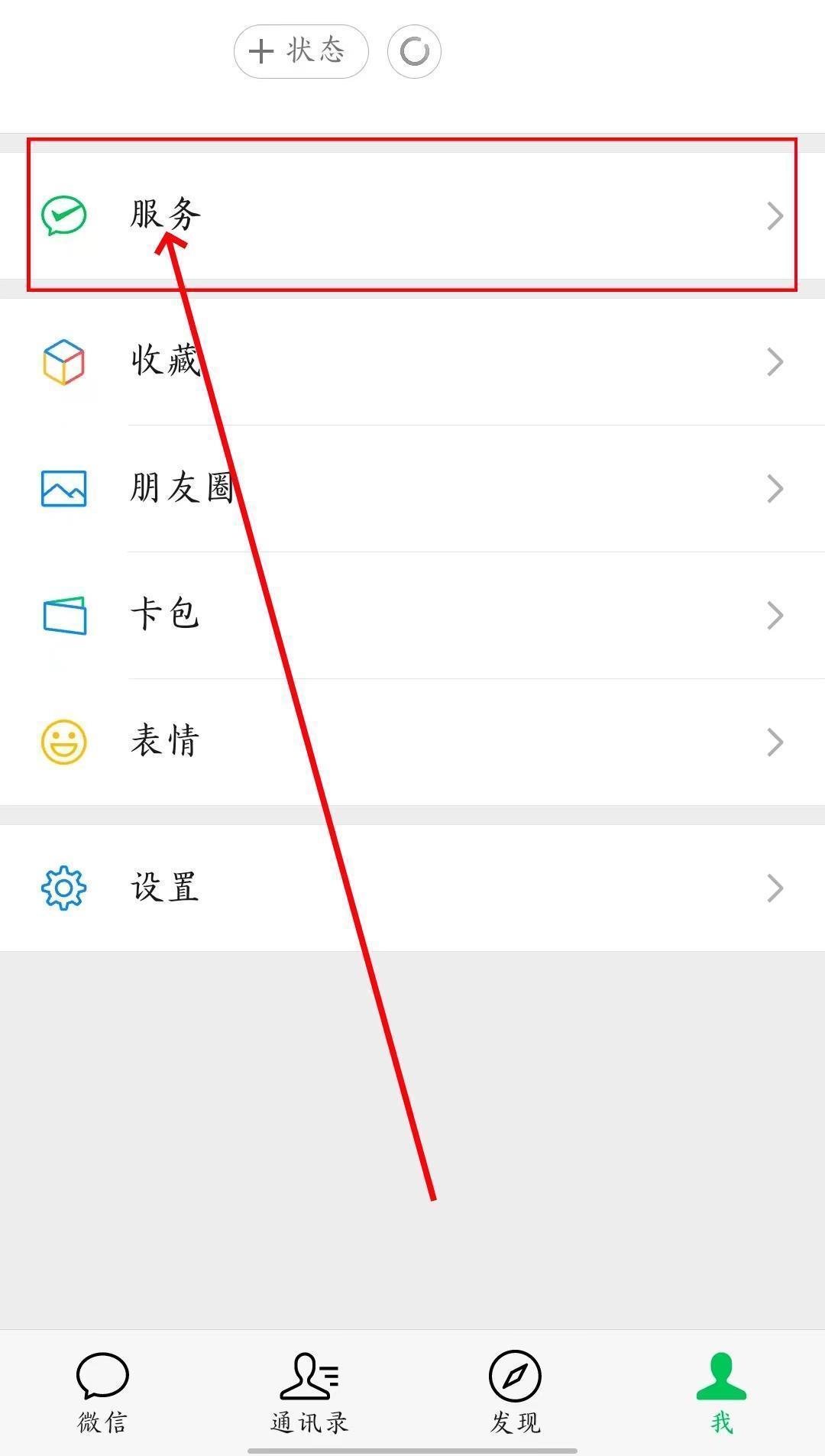Tap the circular icon beside 状态
825x1456 pixels.
[414, 51]
